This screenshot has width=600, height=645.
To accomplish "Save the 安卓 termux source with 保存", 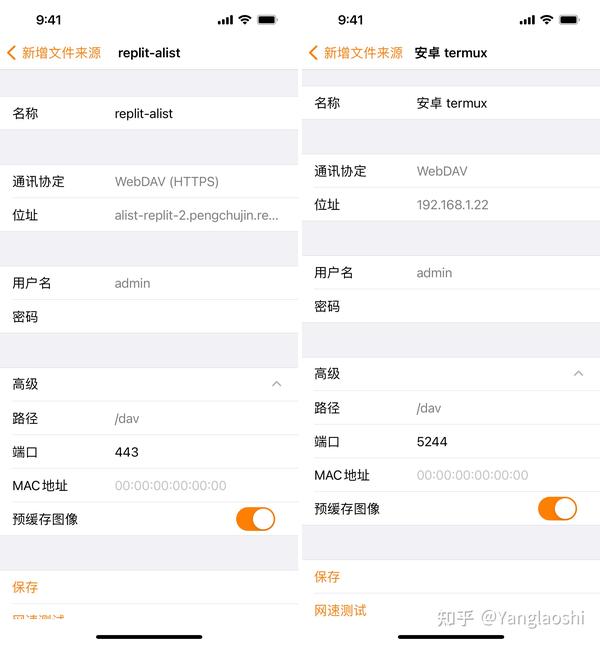I will click(328, 577).
